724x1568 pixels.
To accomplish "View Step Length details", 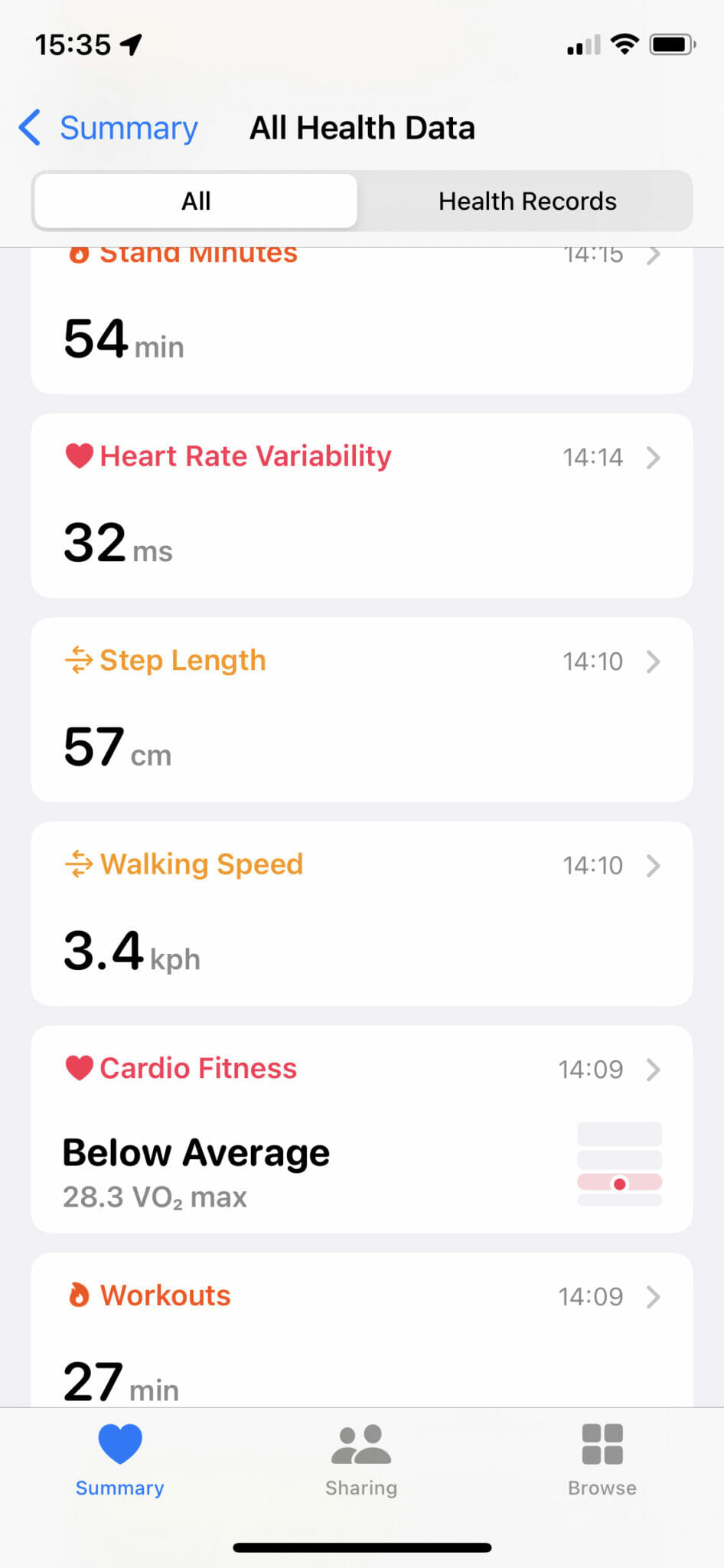I will click(x=361, y=710).
